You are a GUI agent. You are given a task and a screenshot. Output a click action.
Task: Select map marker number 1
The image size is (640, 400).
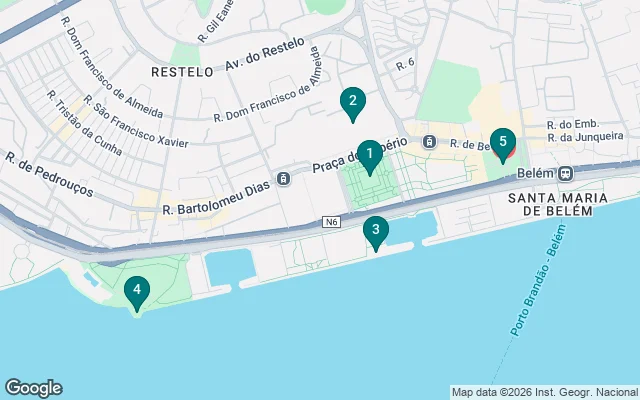tap(369, 155)
